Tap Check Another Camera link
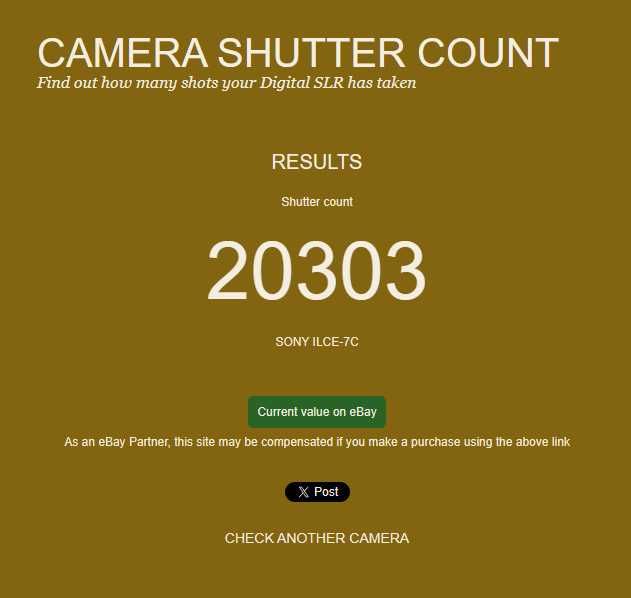Viewport: 631px width, 598px height. point(317,538)
